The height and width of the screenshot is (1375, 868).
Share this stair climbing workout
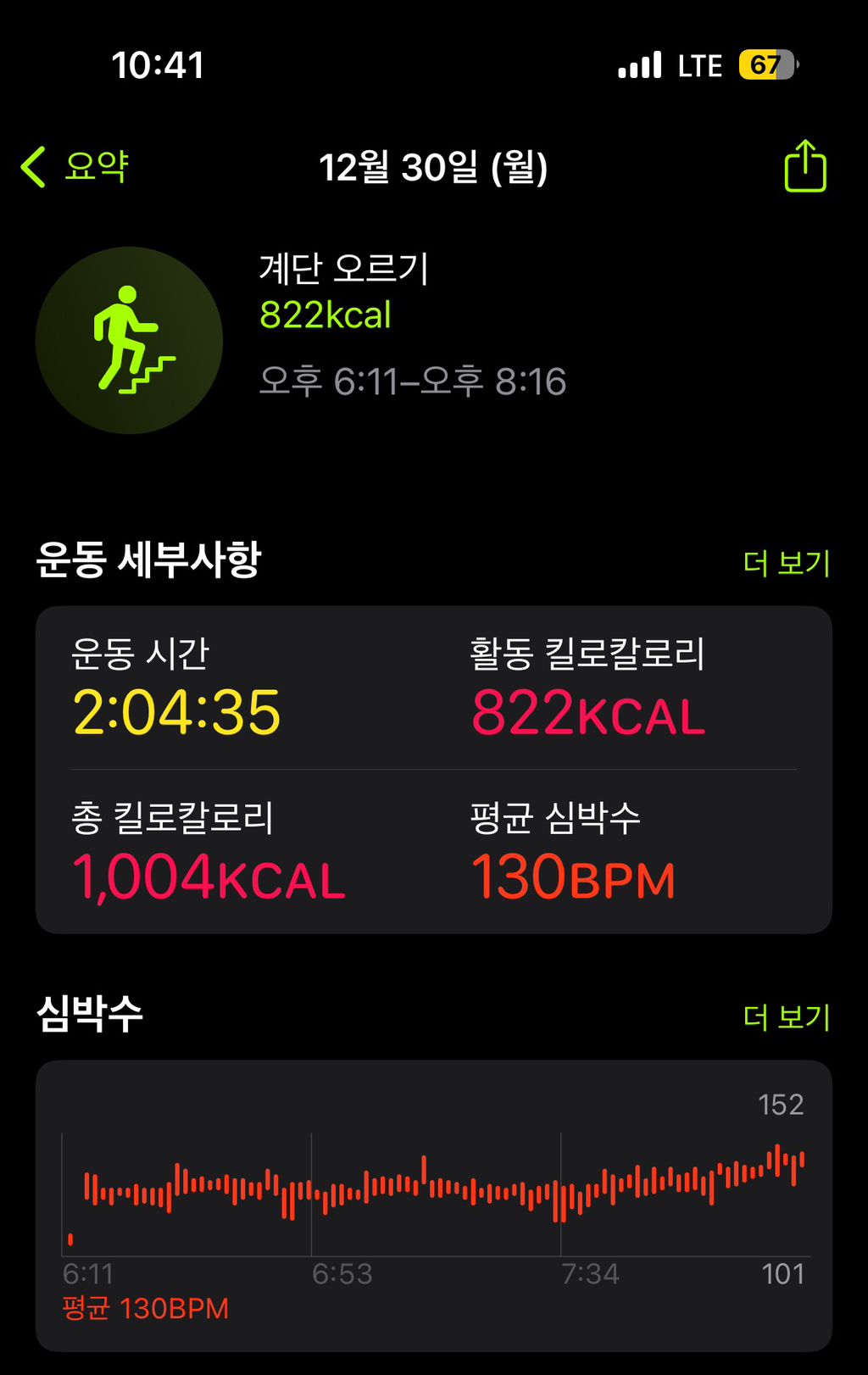coord(804,166)
